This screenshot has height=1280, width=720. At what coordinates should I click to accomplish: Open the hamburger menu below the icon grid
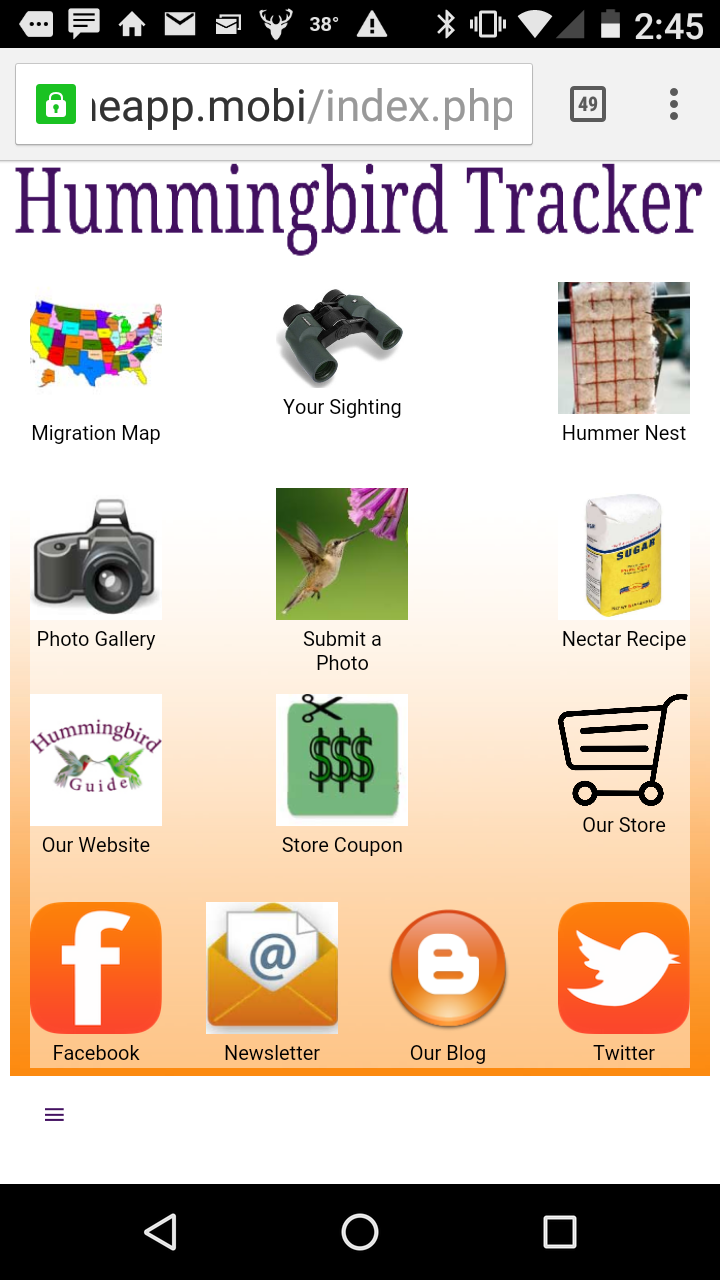click(x=53, y=1113)
